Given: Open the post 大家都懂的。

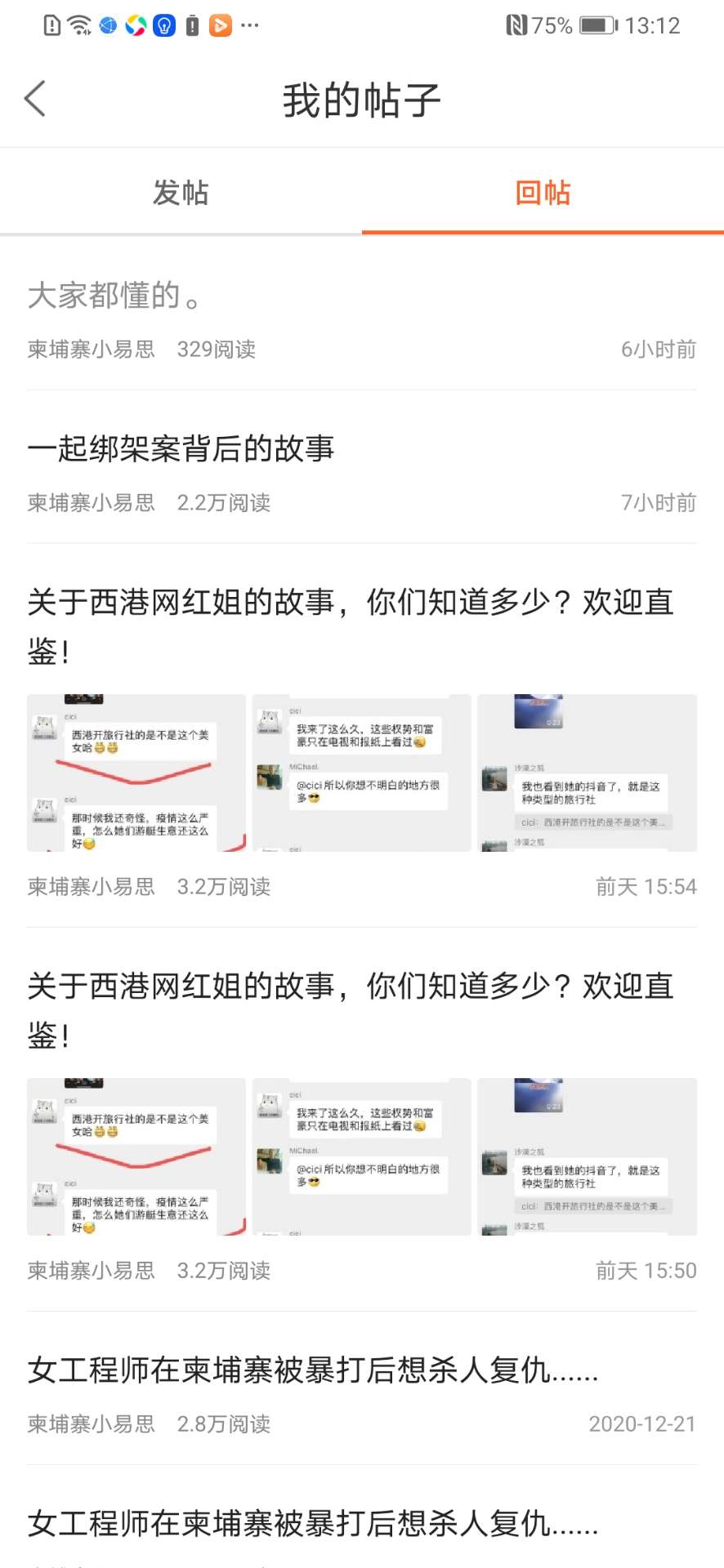Looking at the screenshot, I should (114, 296).
